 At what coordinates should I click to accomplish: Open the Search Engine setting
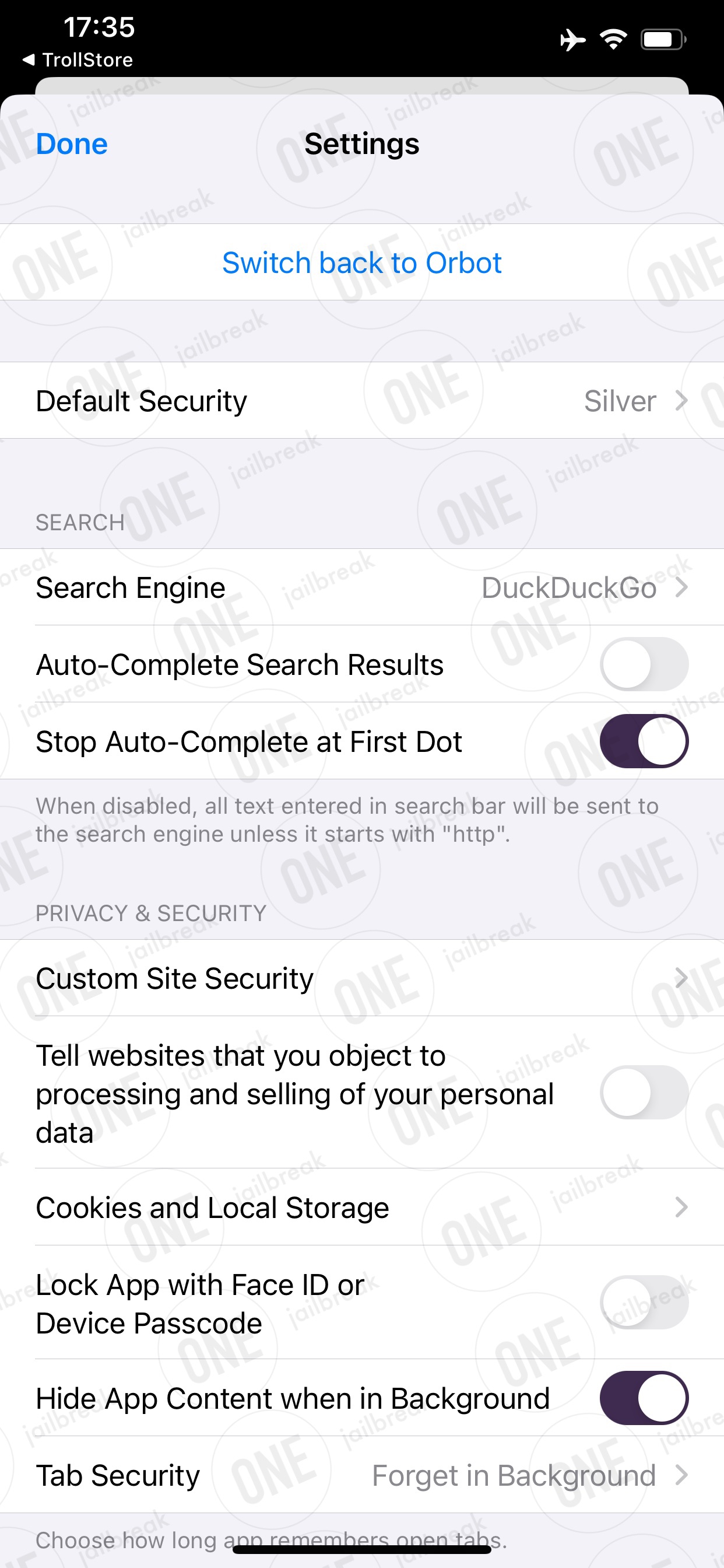(x=362, y=587)
